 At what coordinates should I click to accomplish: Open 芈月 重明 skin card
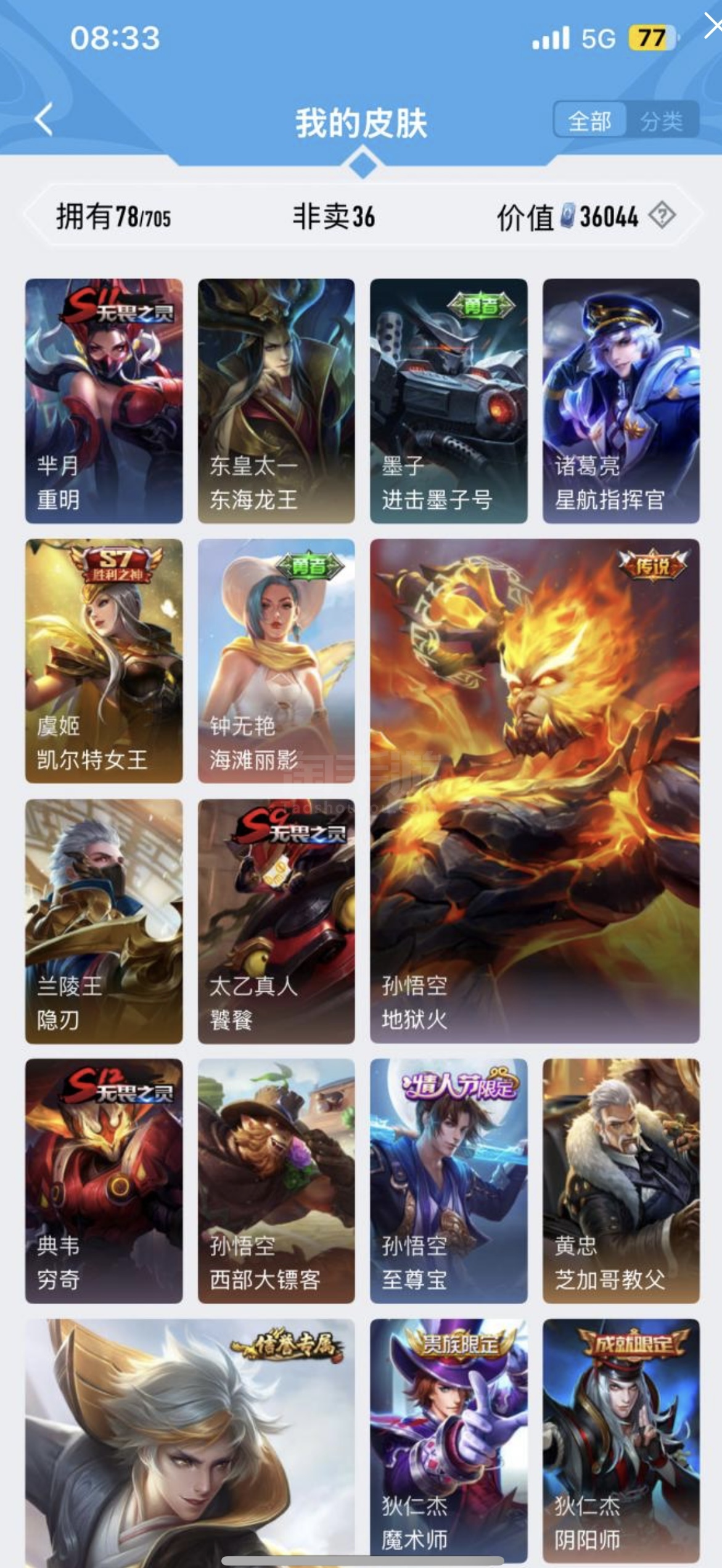click(104, 401)
